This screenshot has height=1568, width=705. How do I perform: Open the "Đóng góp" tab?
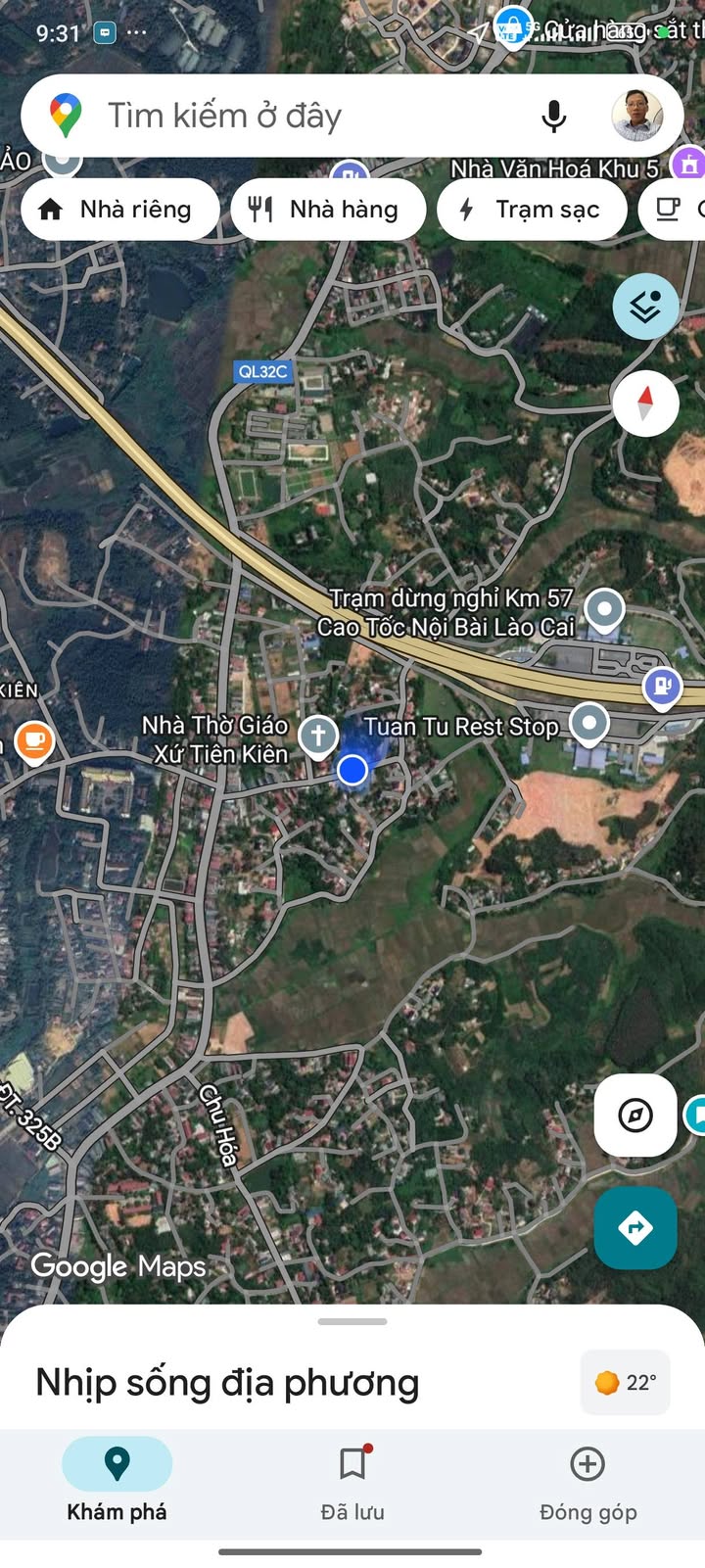pyautogui.click(x=587, y=1480)
